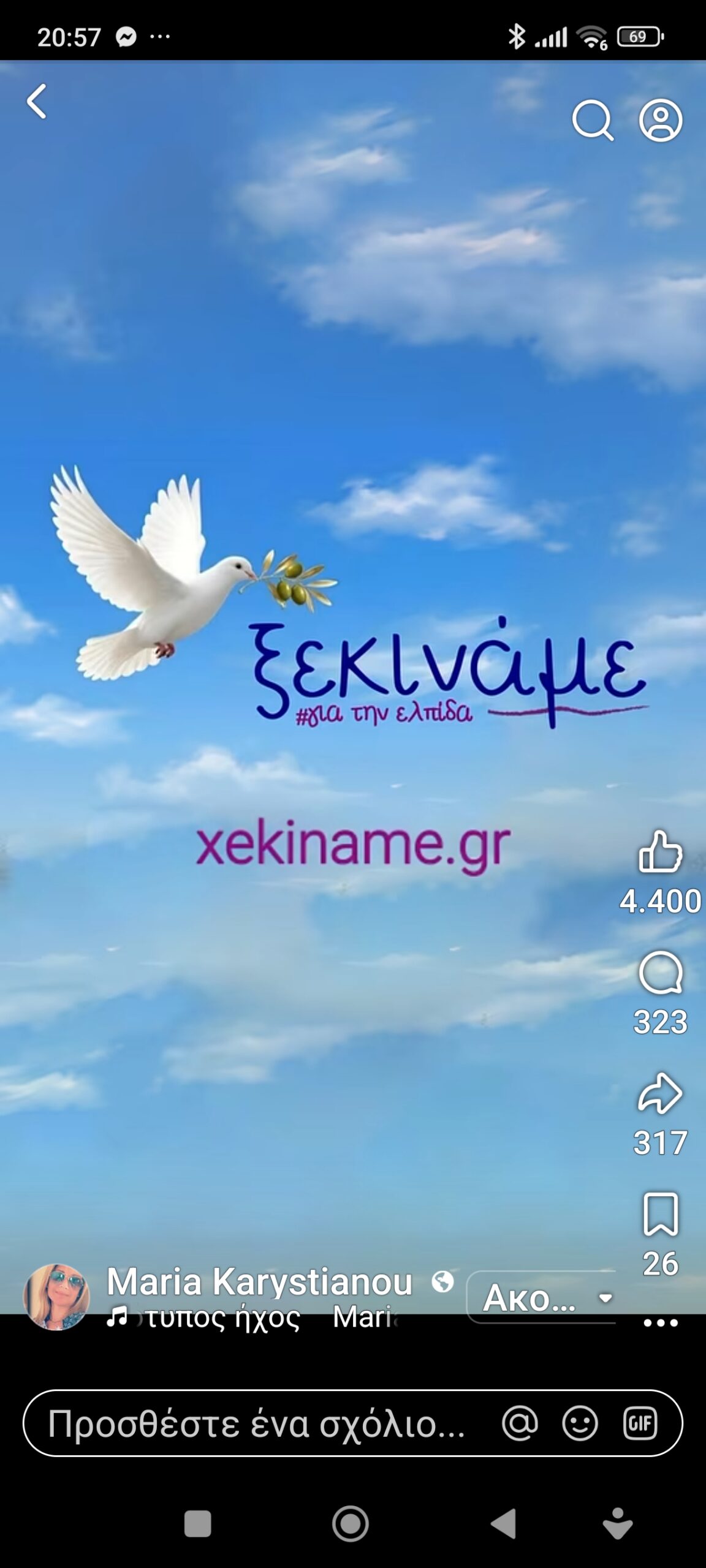Open the three-dot more options menu
This screenshot has height=1568, width=706.
(x=661, y=1323)
